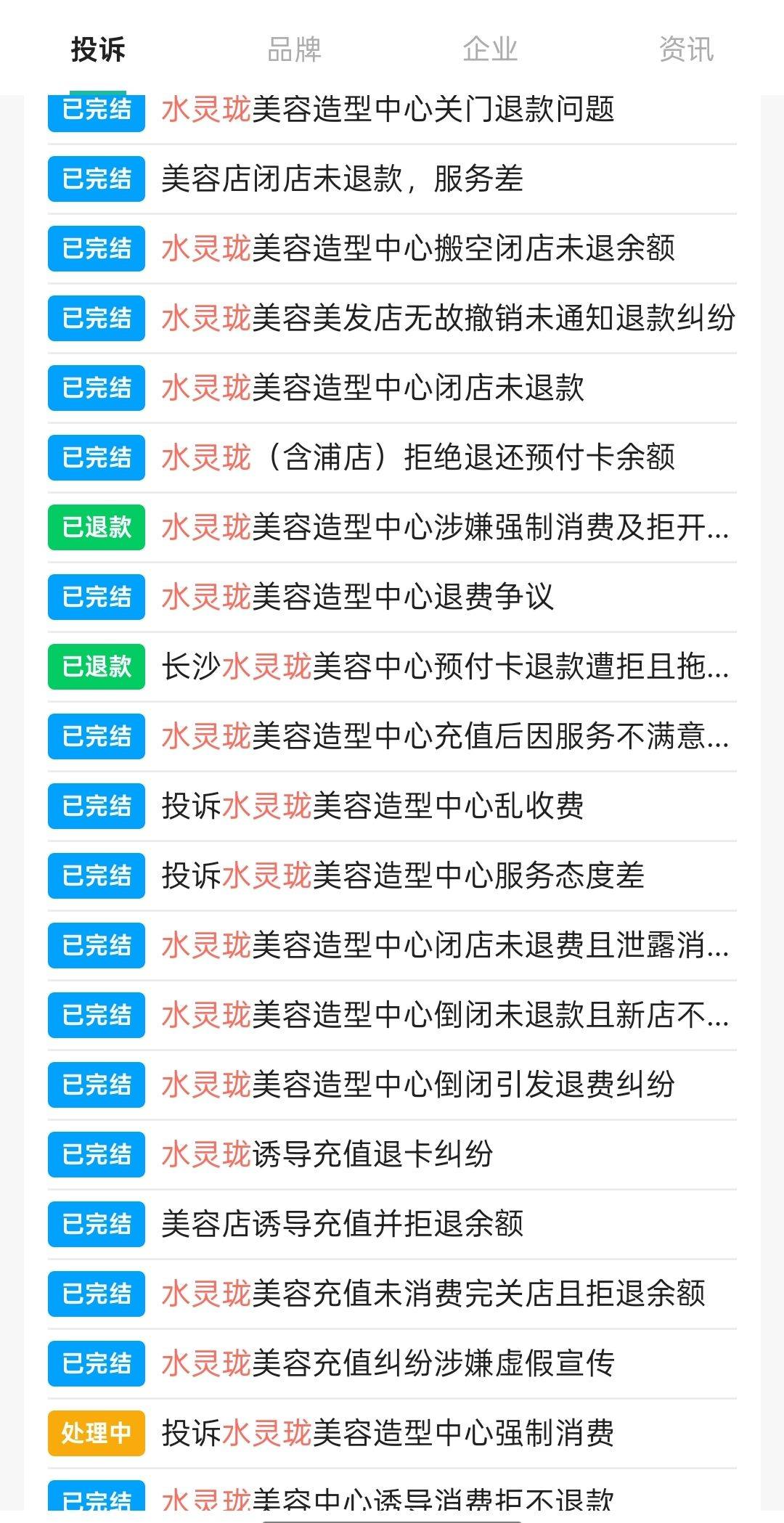Image resolution: width=784 pixels, height=1523 pixels.
Task: Open complaint 美容店闭店未退款，服务差
Action: (342, 179)
